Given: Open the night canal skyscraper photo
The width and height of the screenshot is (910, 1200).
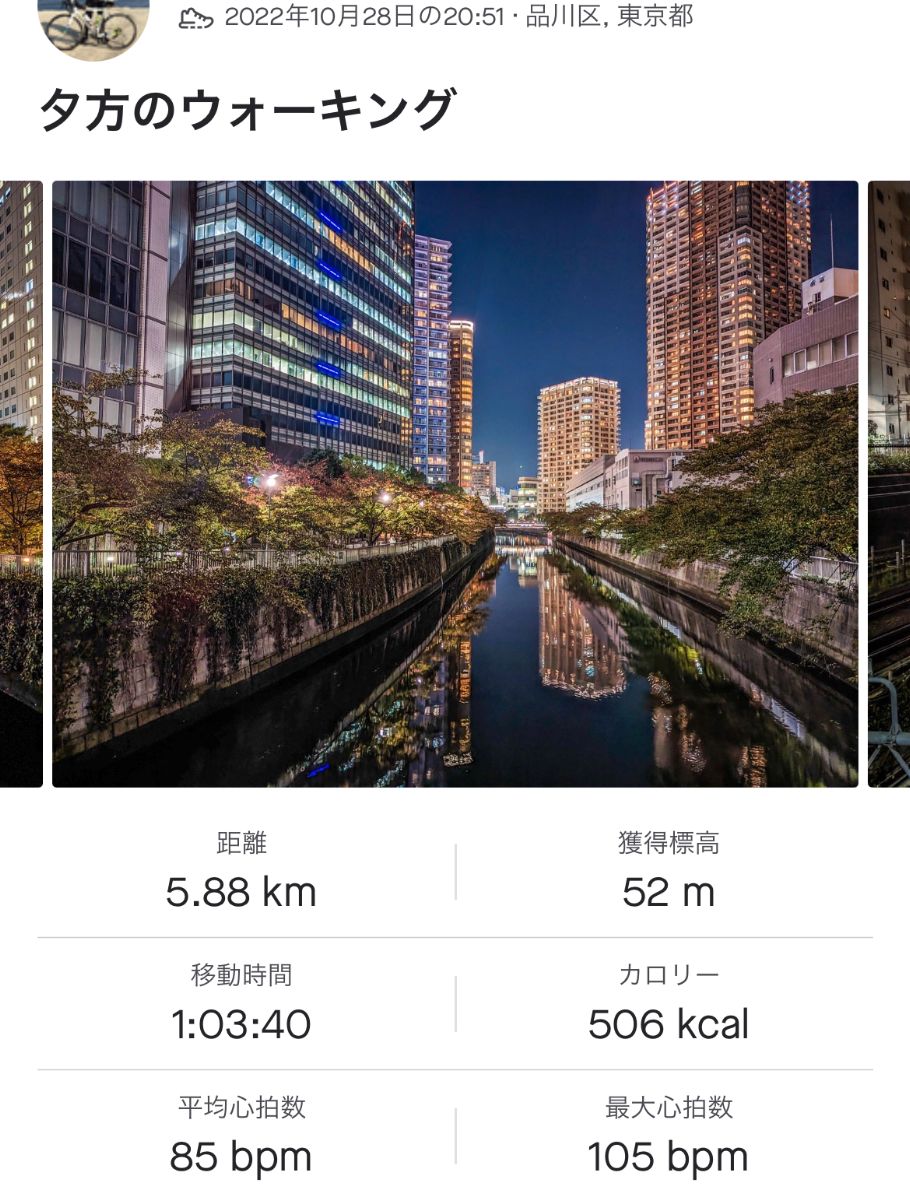Looking at the screenshot, I should point(455,484).
